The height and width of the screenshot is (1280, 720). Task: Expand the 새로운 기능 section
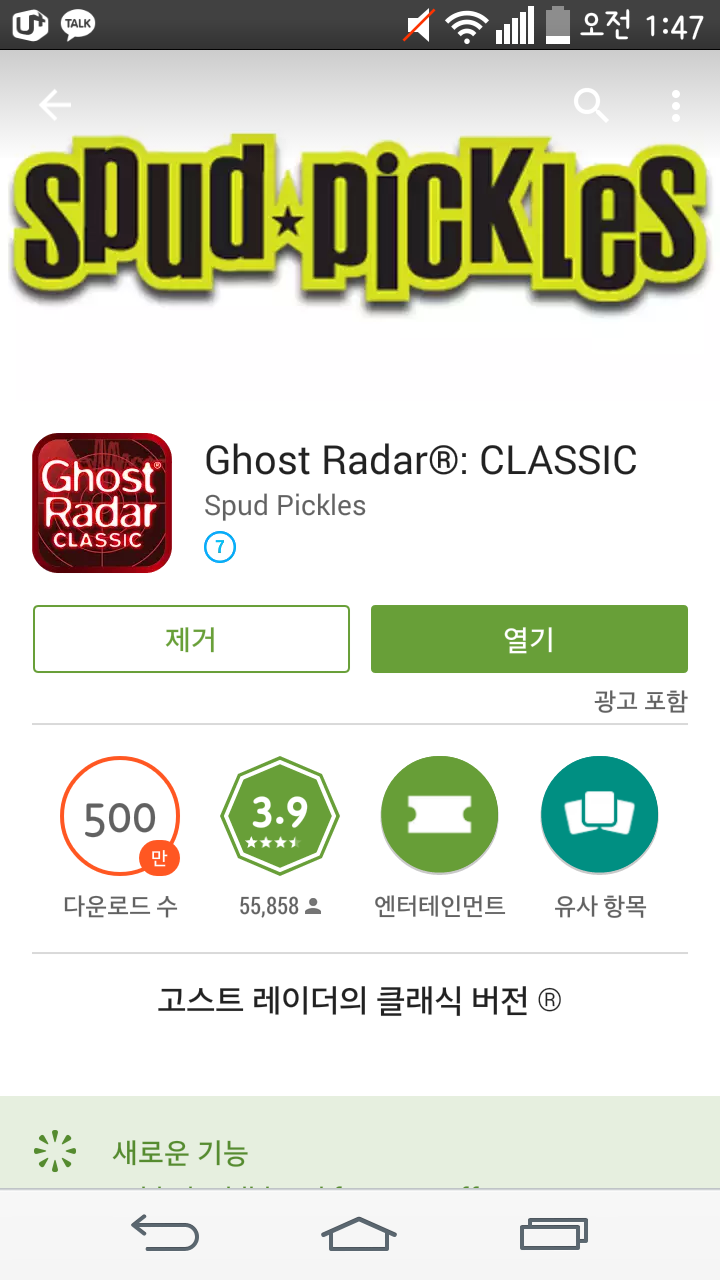pyautogui.click(x=180, y=1152)
